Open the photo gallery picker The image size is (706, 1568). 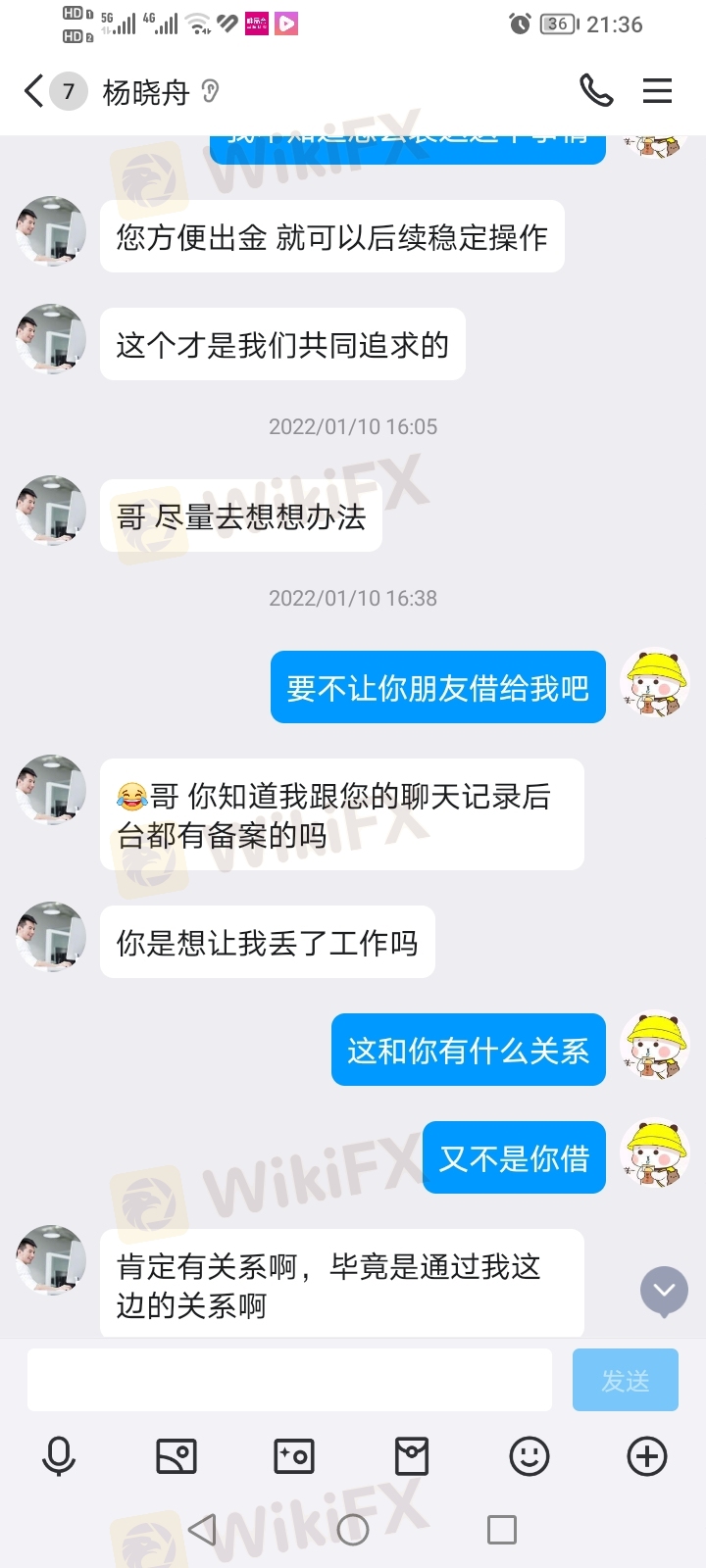click(176, 1456)
